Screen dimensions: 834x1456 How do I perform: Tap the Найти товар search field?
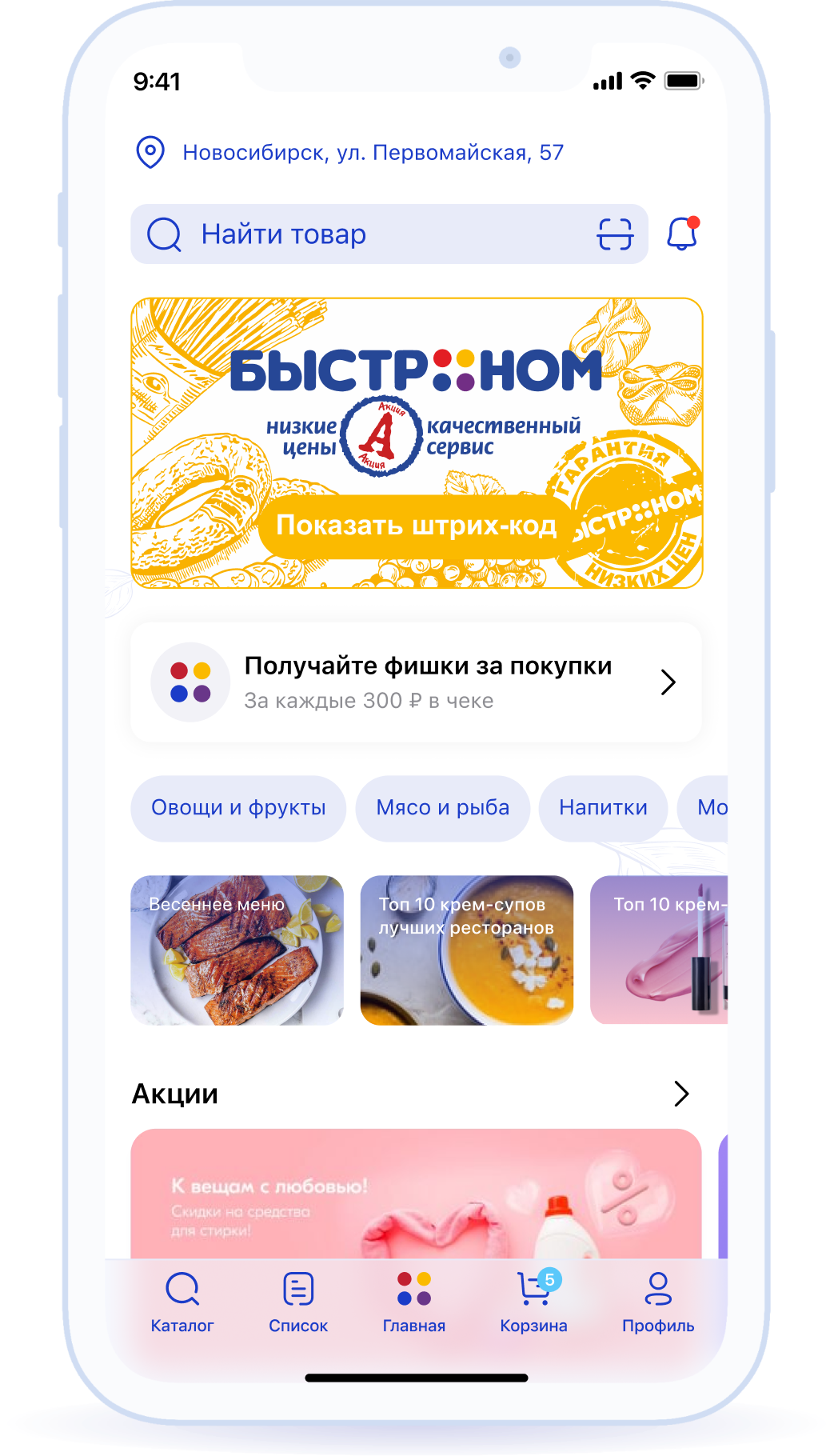click(x=360, y=234)
